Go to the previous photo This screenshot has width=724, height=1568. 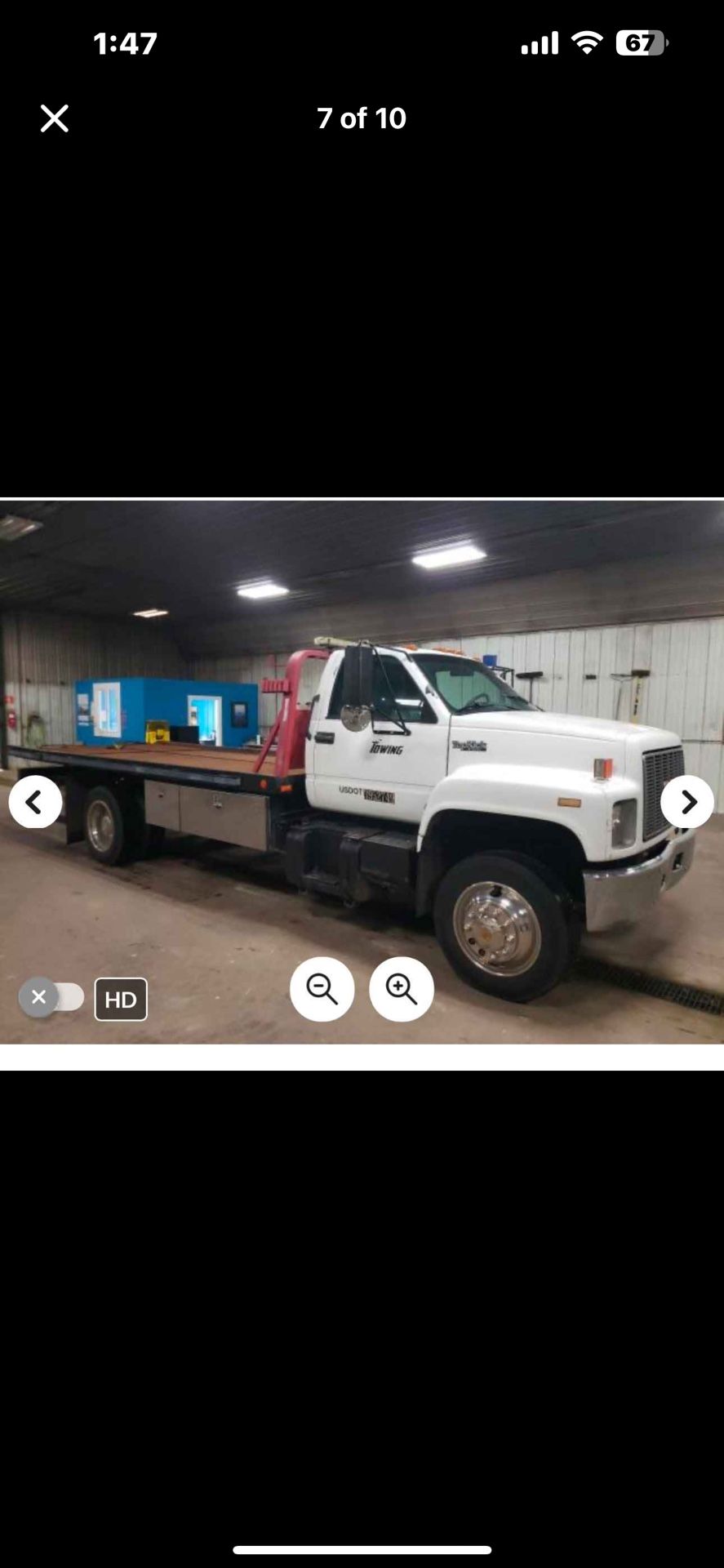coord(35,802)
